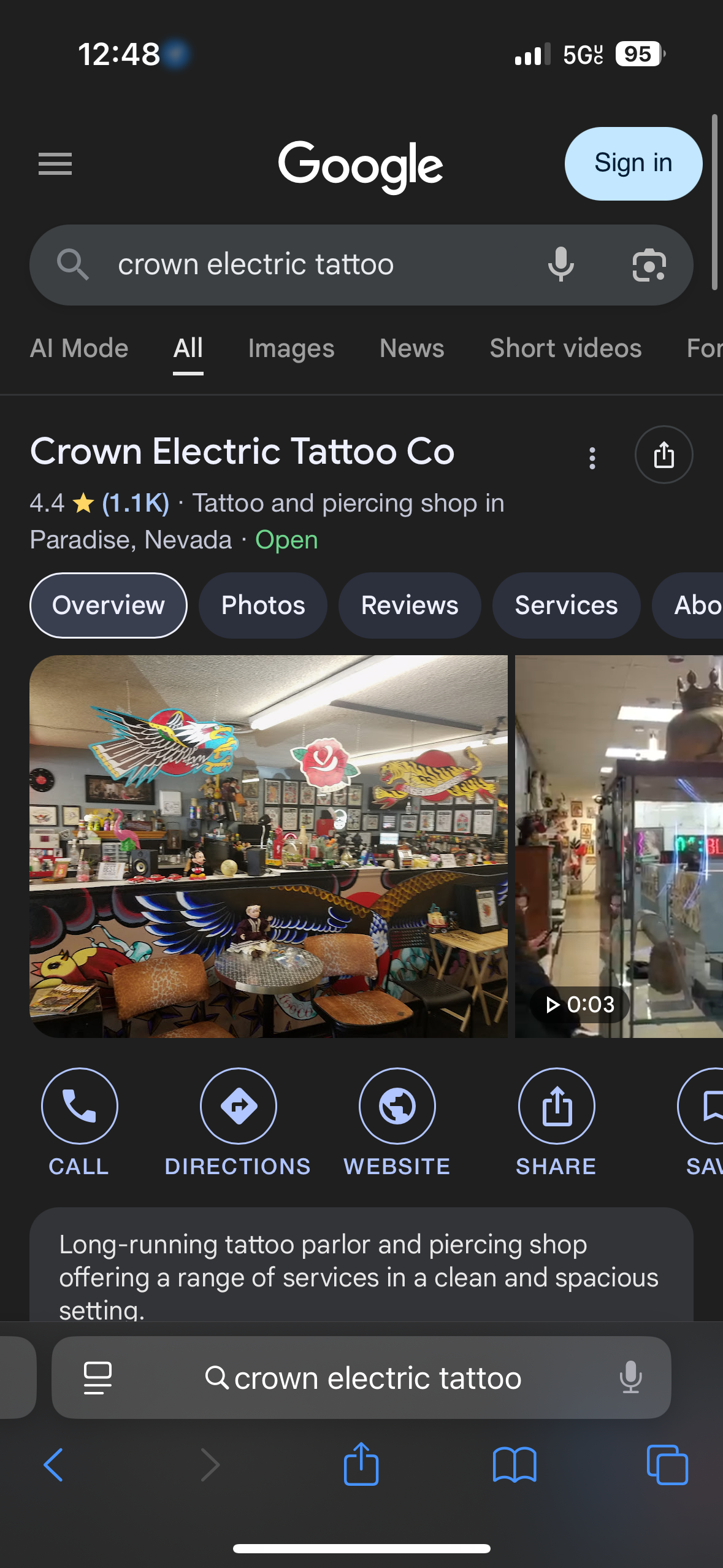Select the Services chip
This screenshot has width=723, height=1568.
tap(566, 605)
